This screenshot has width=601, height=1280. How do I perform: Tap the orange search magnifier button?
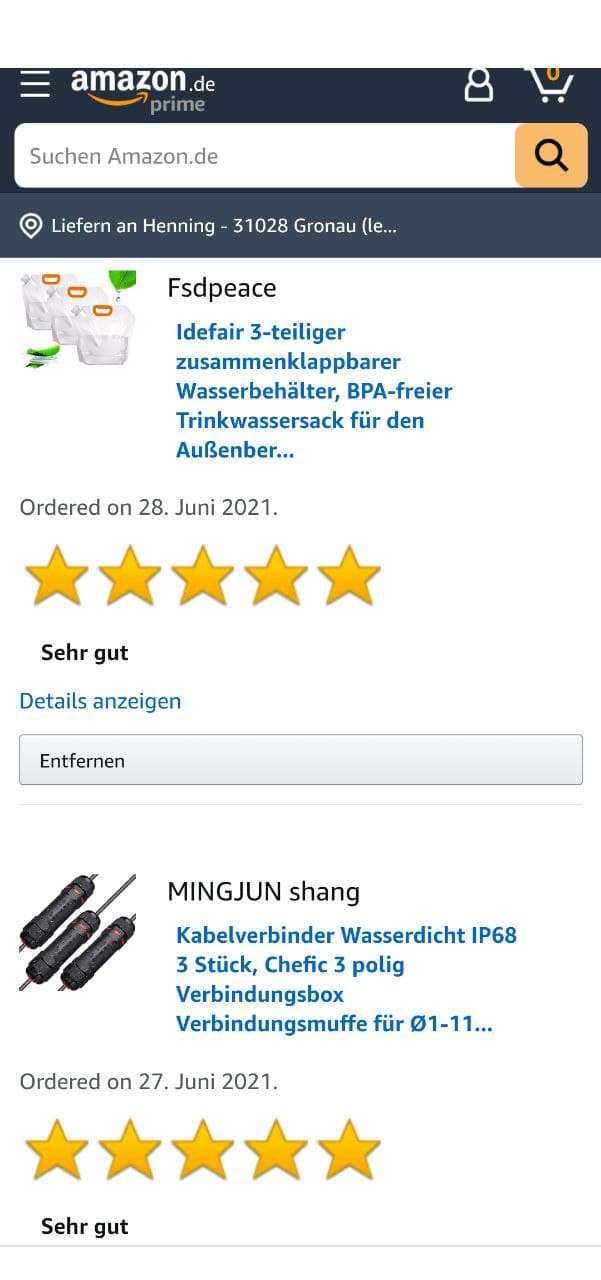[x=551, y=155]
